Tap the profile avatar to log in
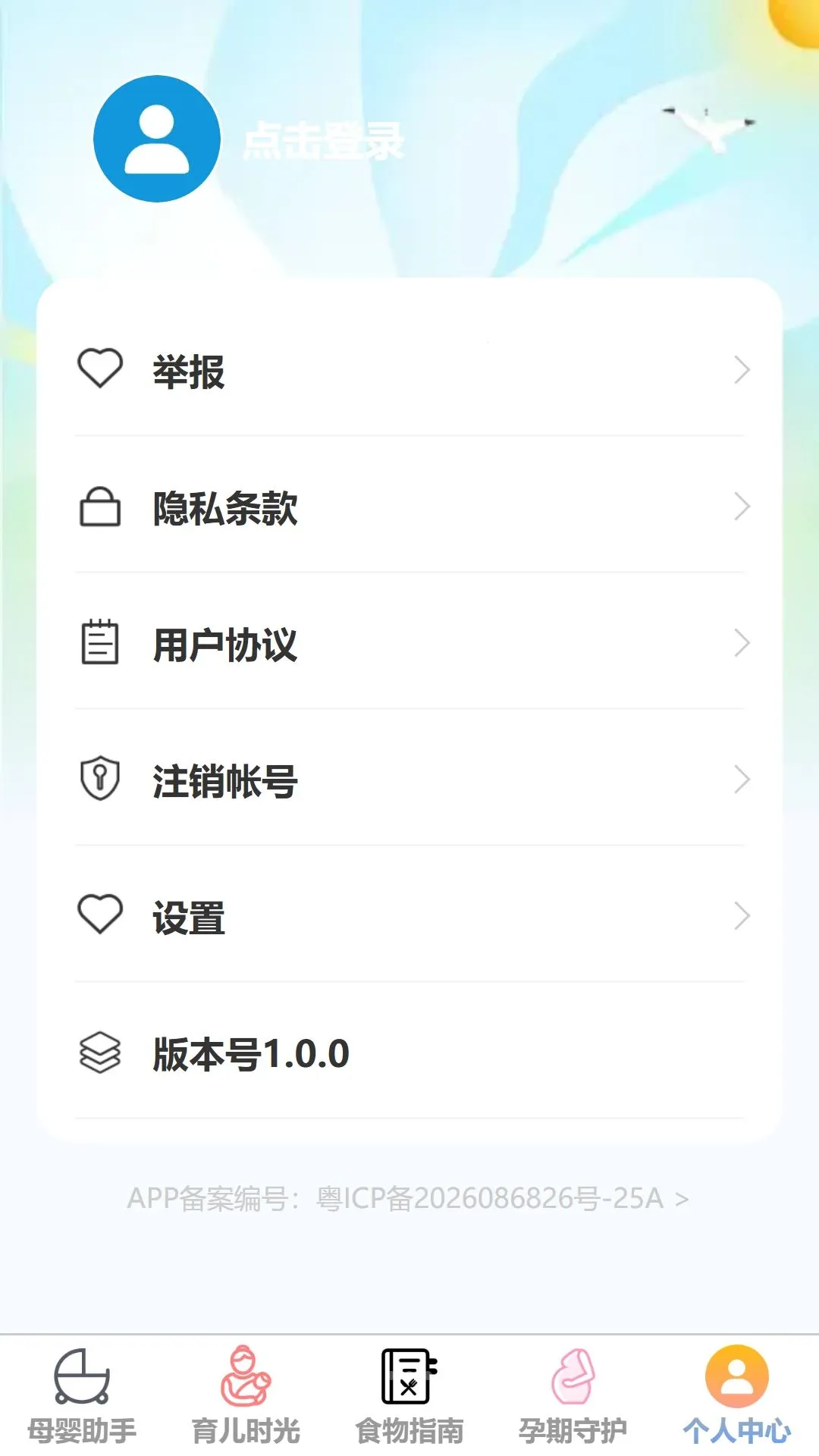Screen dimensions: 819x1456 (157, 139)
